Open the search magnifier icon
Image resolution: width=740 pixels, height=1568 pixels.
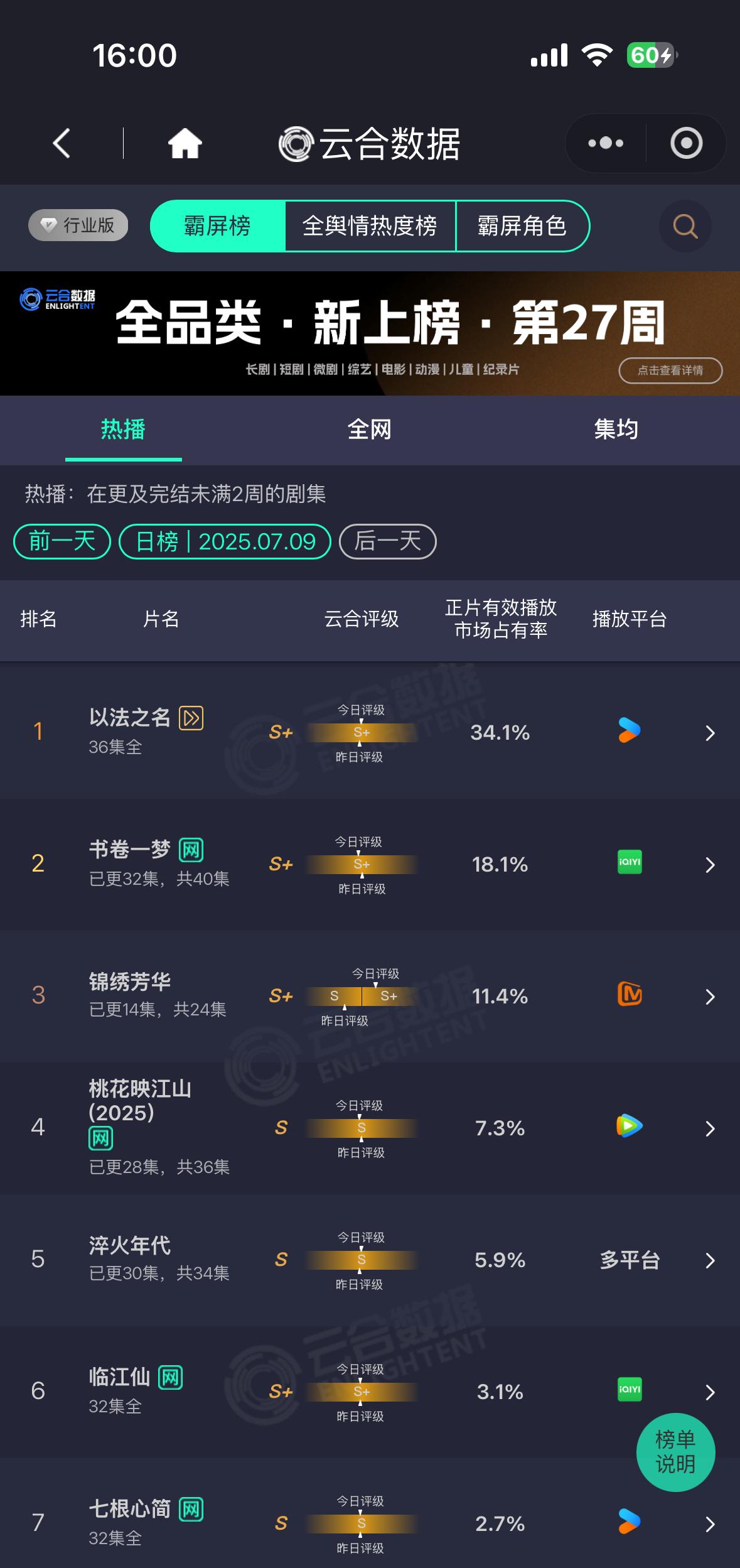click(x=685, y=226)
